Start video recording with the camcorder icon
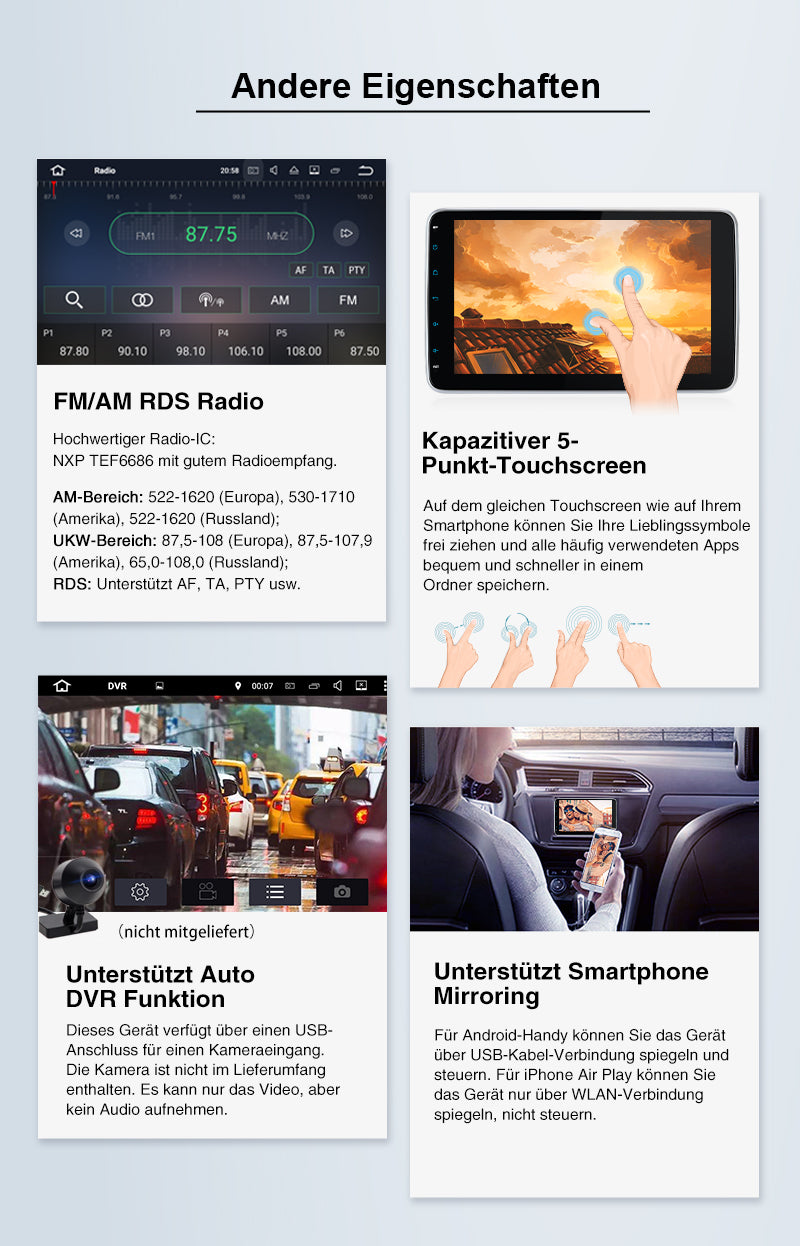This screenshot has width=800, height=1246. click(x=208, y=891)
